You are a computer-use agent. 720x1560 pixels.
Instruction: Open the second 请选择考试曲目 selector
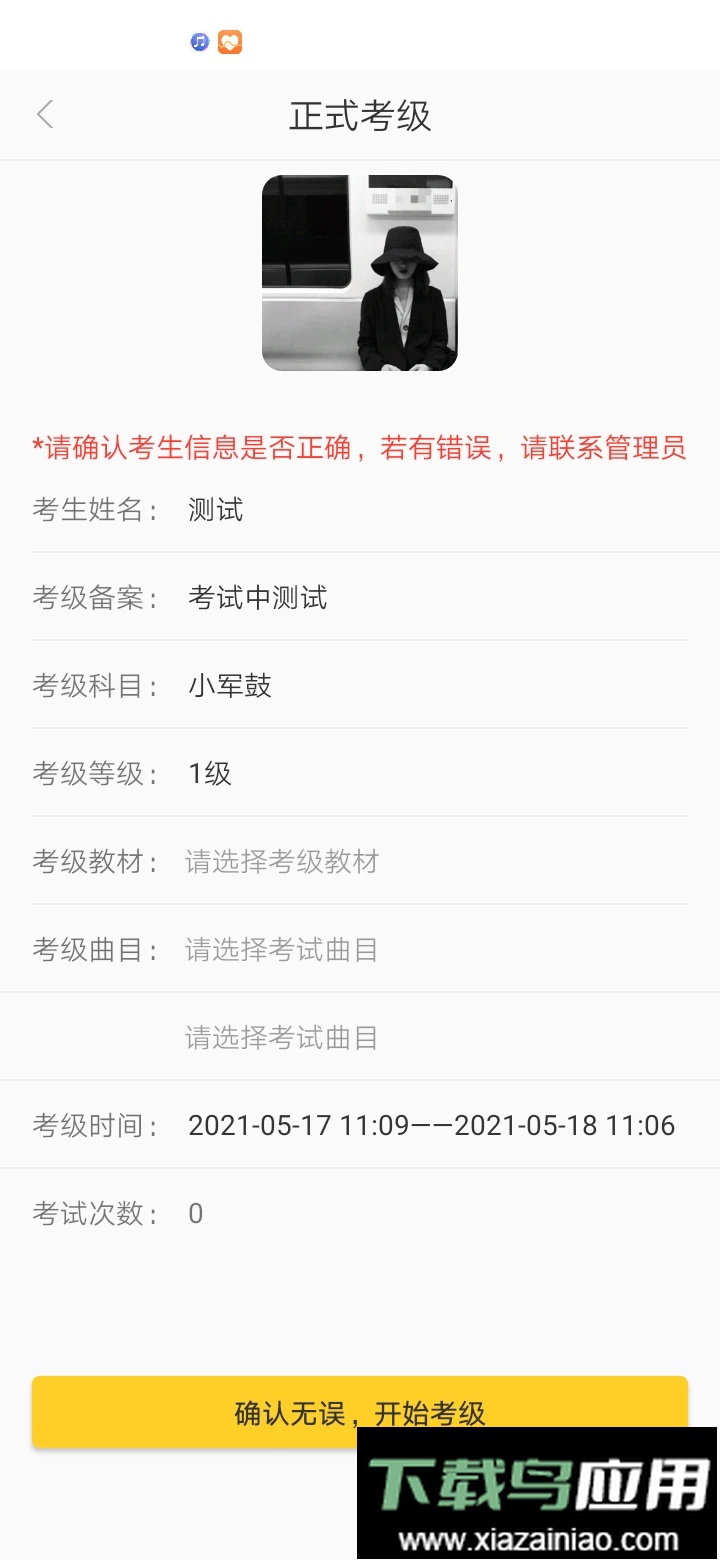[281, 1037]
